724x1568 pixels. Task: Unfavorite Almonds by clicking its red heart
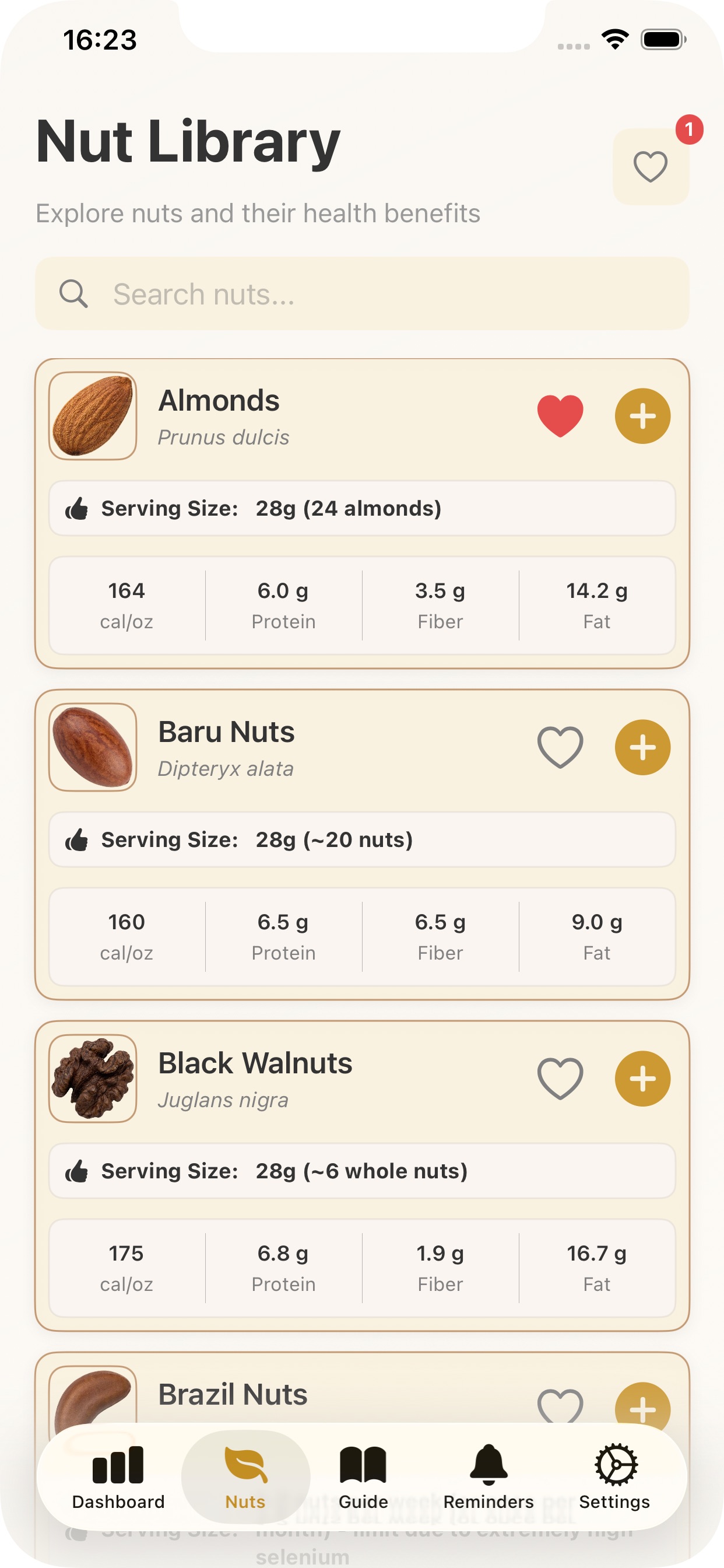click(x=559, y=416)
